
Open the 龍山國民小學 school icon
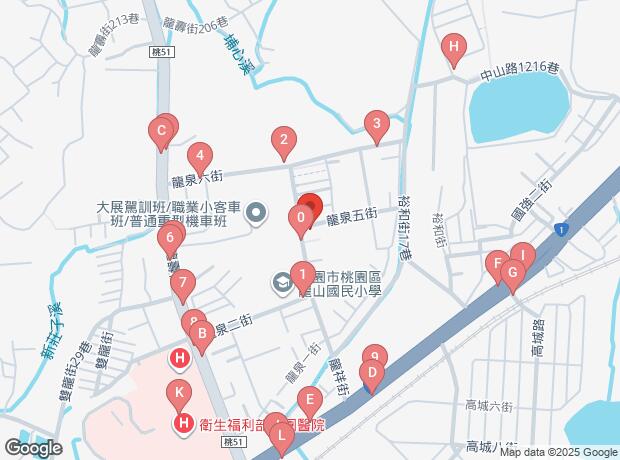click(282, 282)
